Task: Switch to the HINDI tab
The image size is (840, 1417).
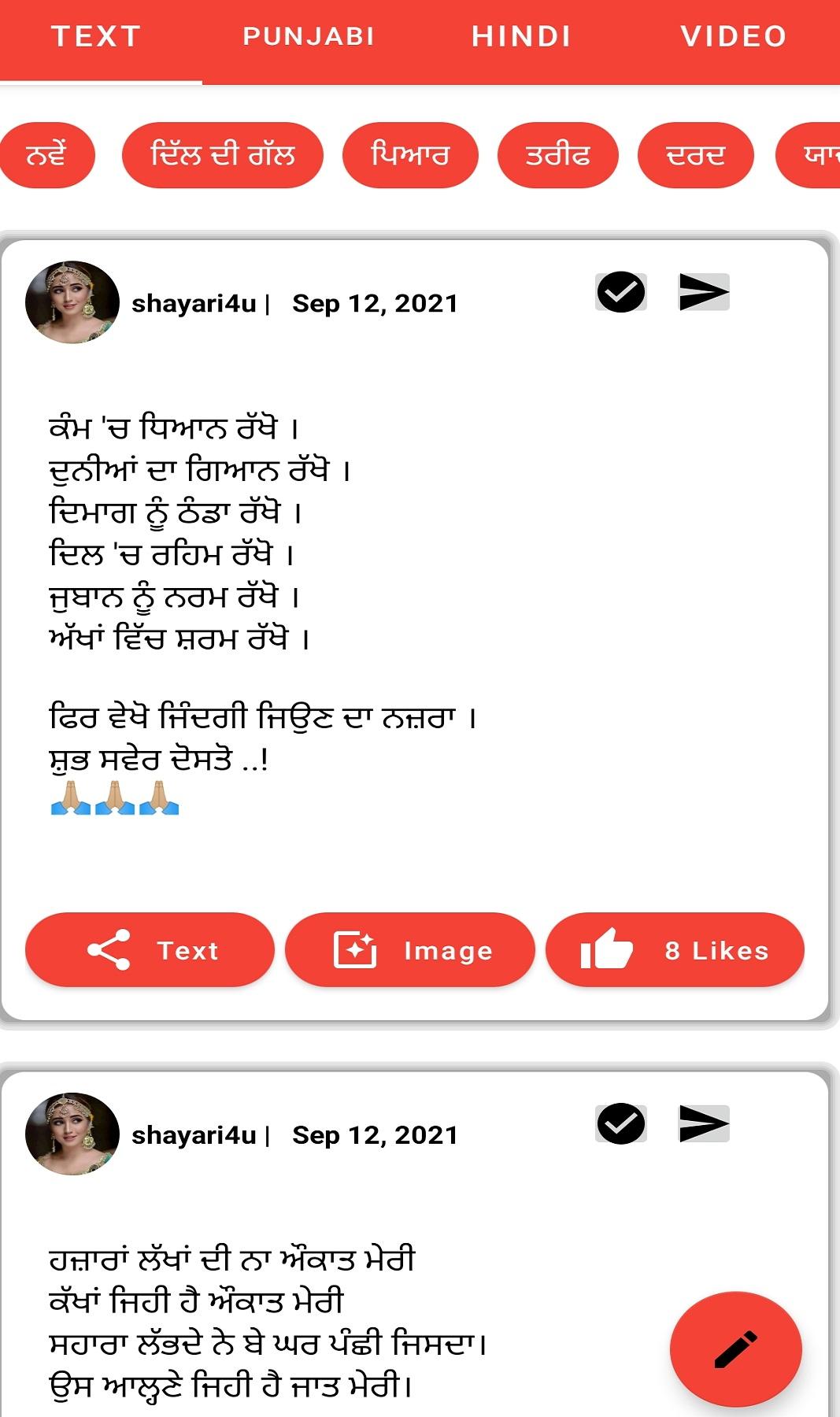Action: tap(521, 37)
